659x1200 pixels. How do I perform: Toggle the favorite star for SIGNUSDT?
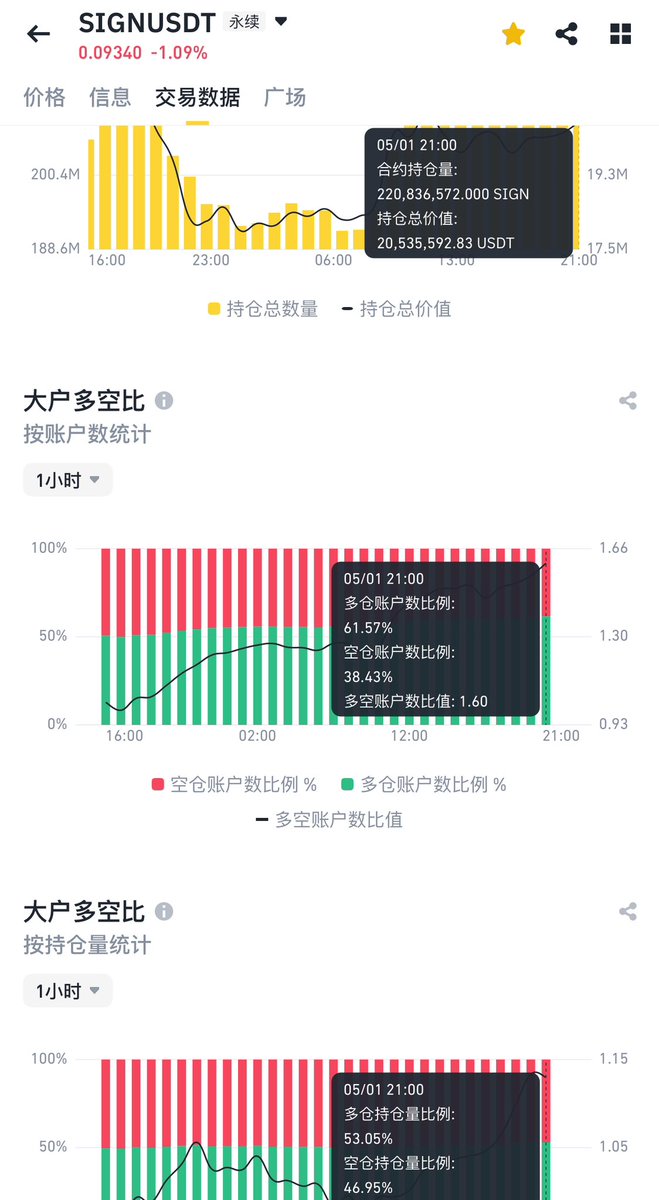[x=513, y=34]
